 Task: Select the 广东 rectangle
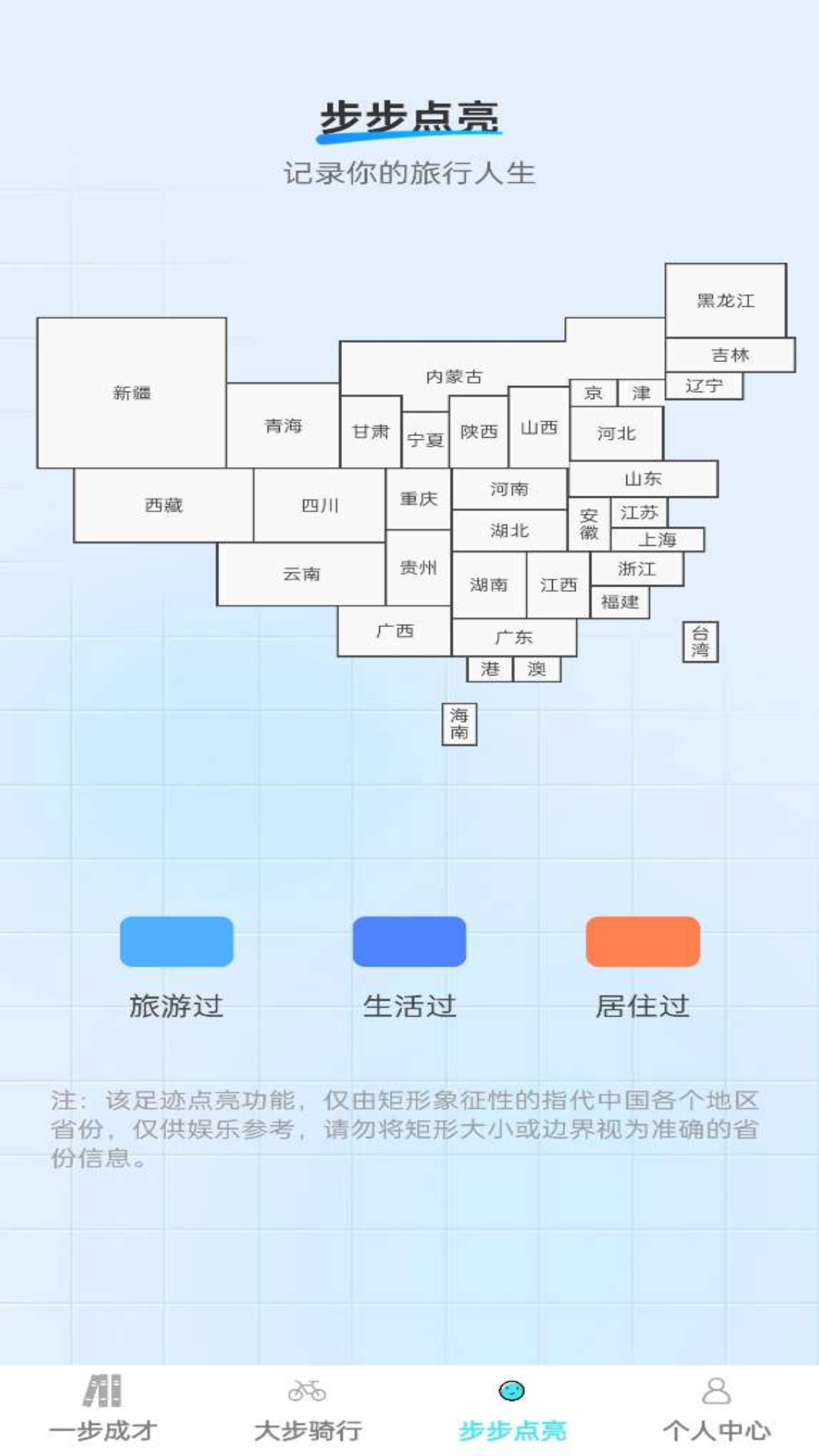coord(514,638)
